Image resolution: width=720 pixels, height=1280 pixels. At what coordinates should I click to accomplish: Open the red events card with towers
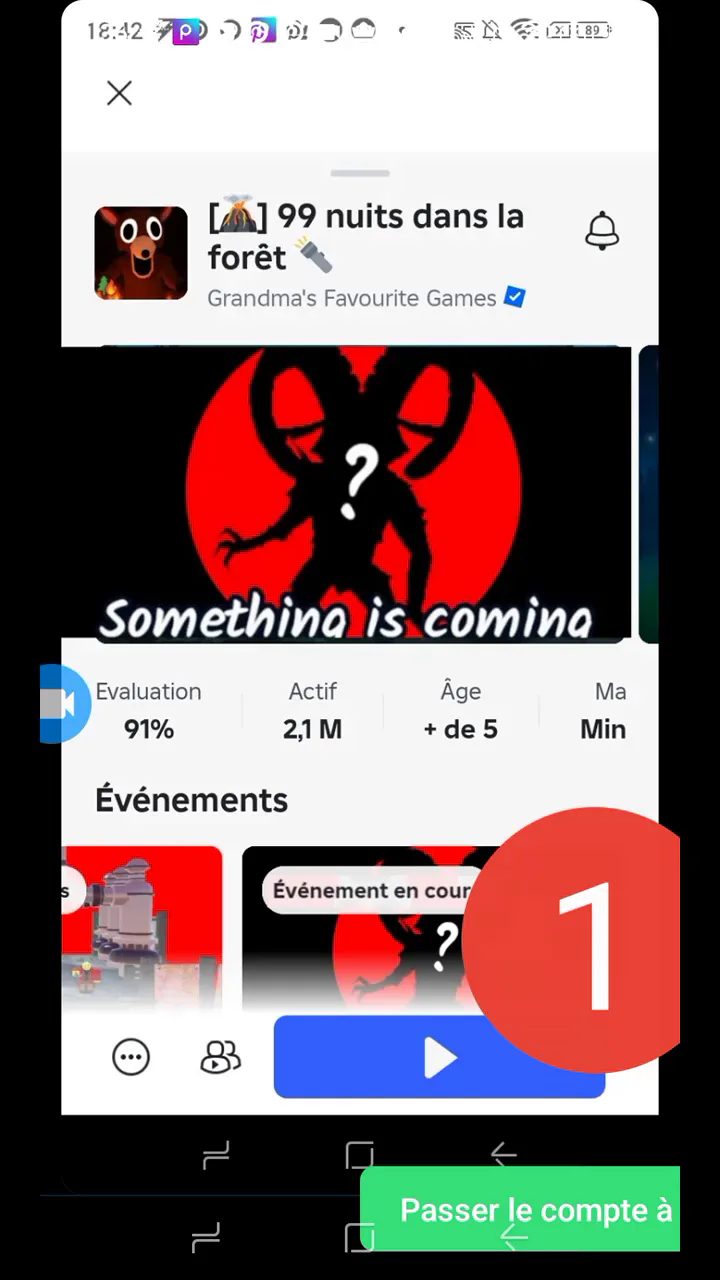[142, 928]
